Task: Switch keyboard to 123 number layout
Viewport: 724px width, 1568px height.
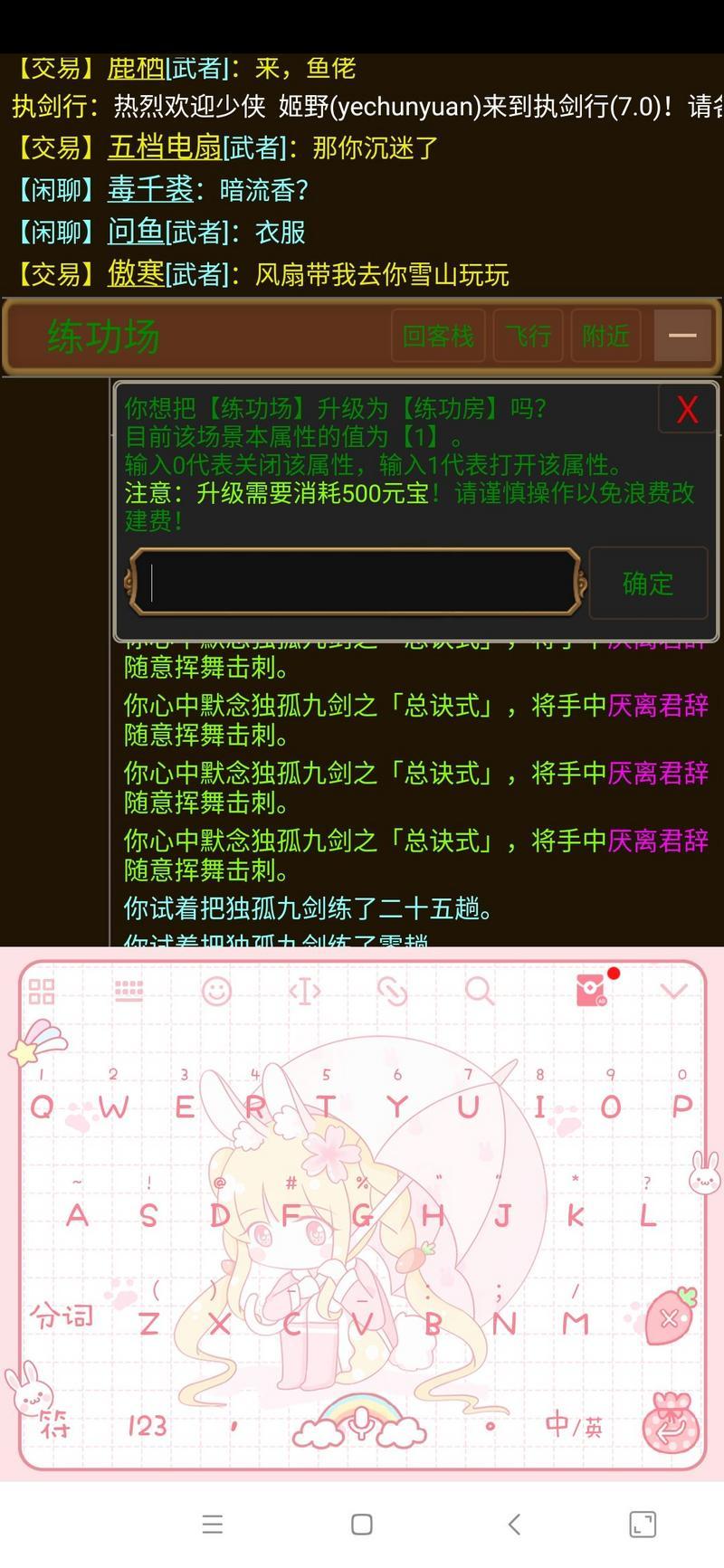Action: point(147,1427)
